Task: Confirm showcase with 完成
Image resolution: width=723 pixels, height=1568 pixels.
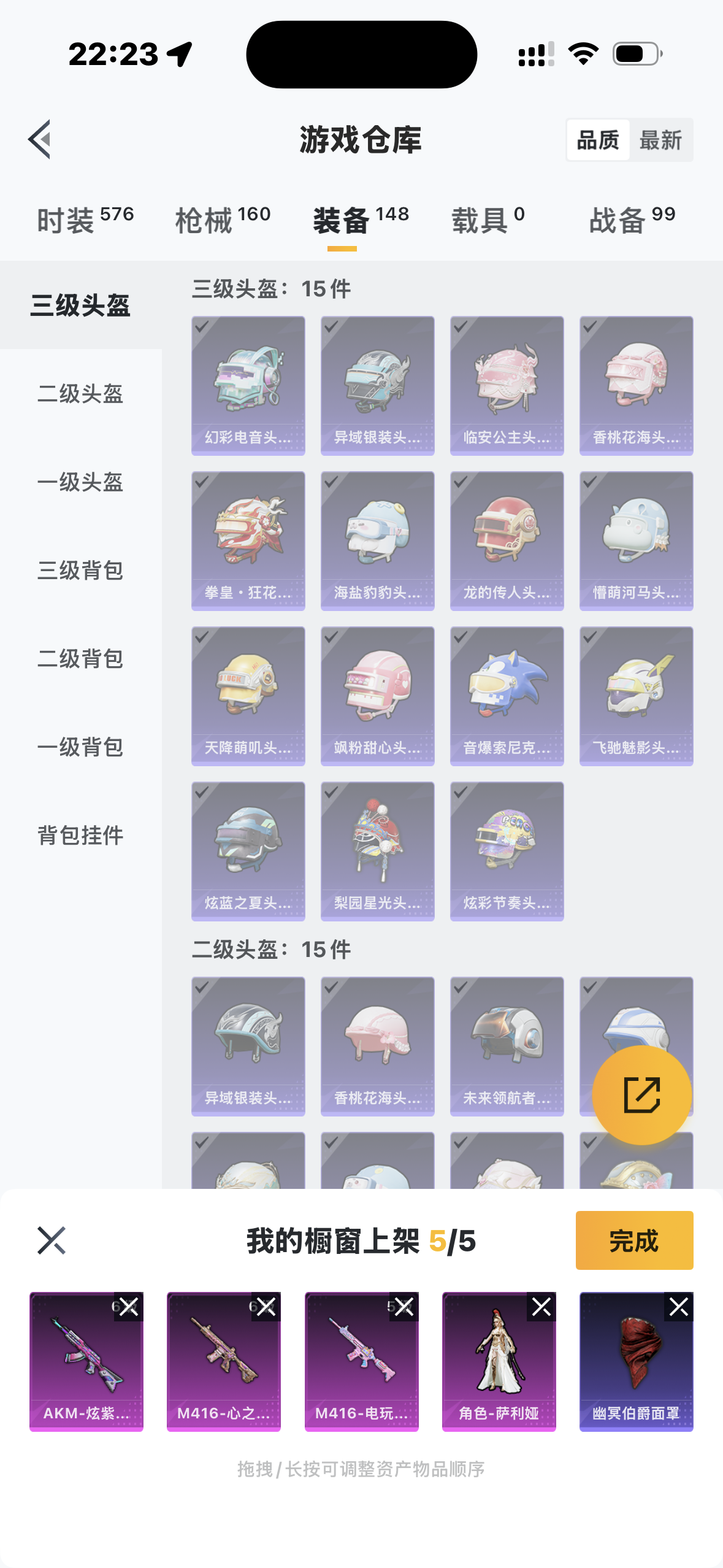Action: point(634,1240)
